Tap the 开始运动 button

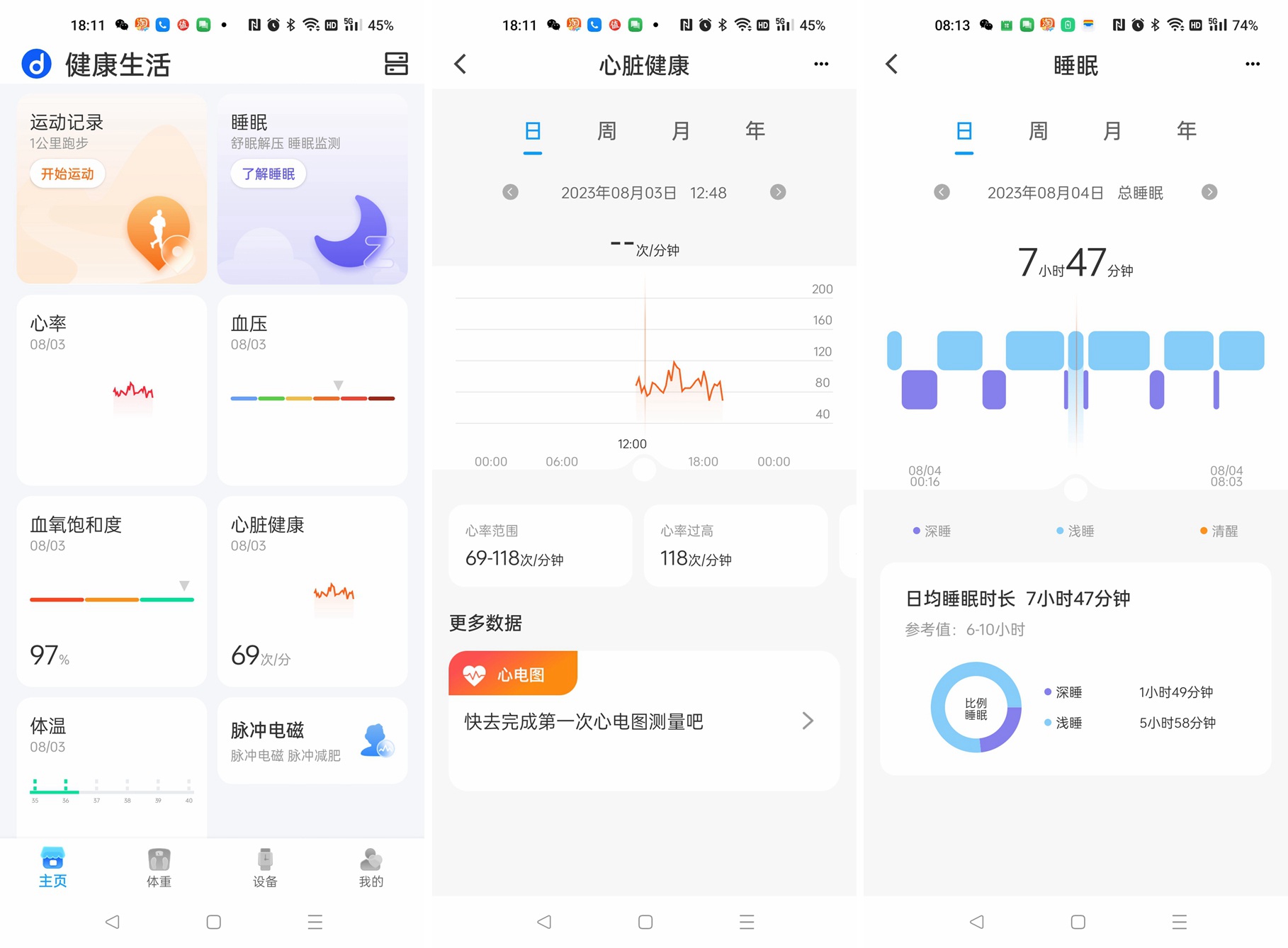point(67,174)
